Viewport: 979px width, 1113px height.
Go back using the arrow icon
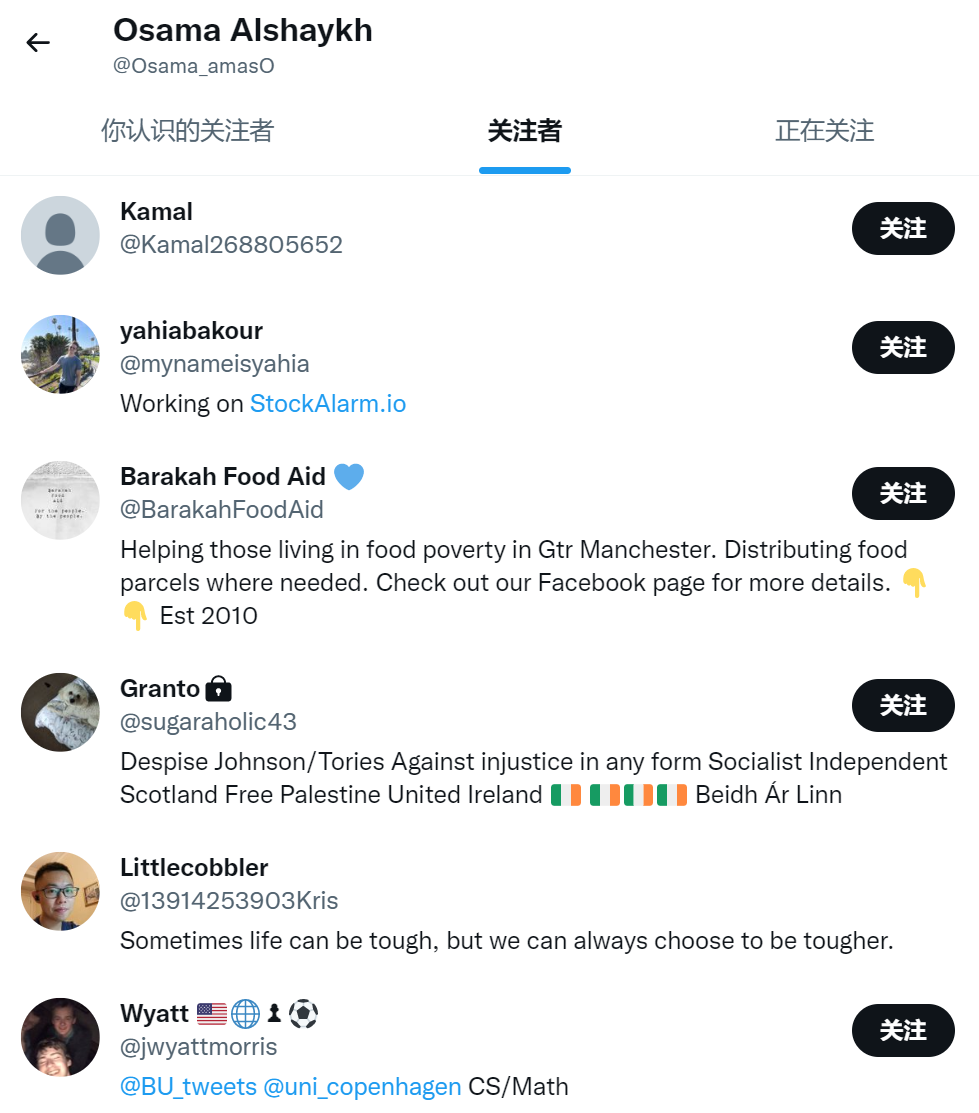coord(38,42)
